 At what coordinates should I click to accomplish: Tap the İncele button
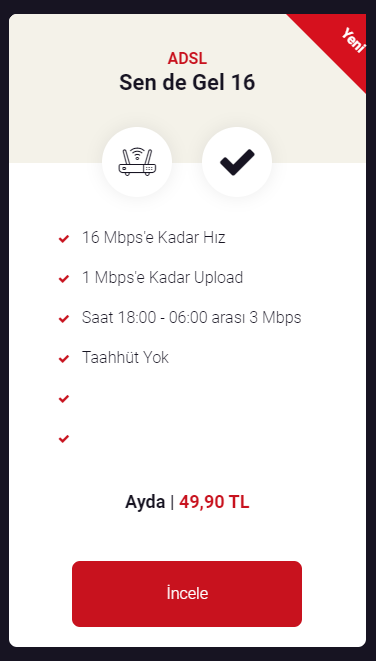[x=187, y=594]
